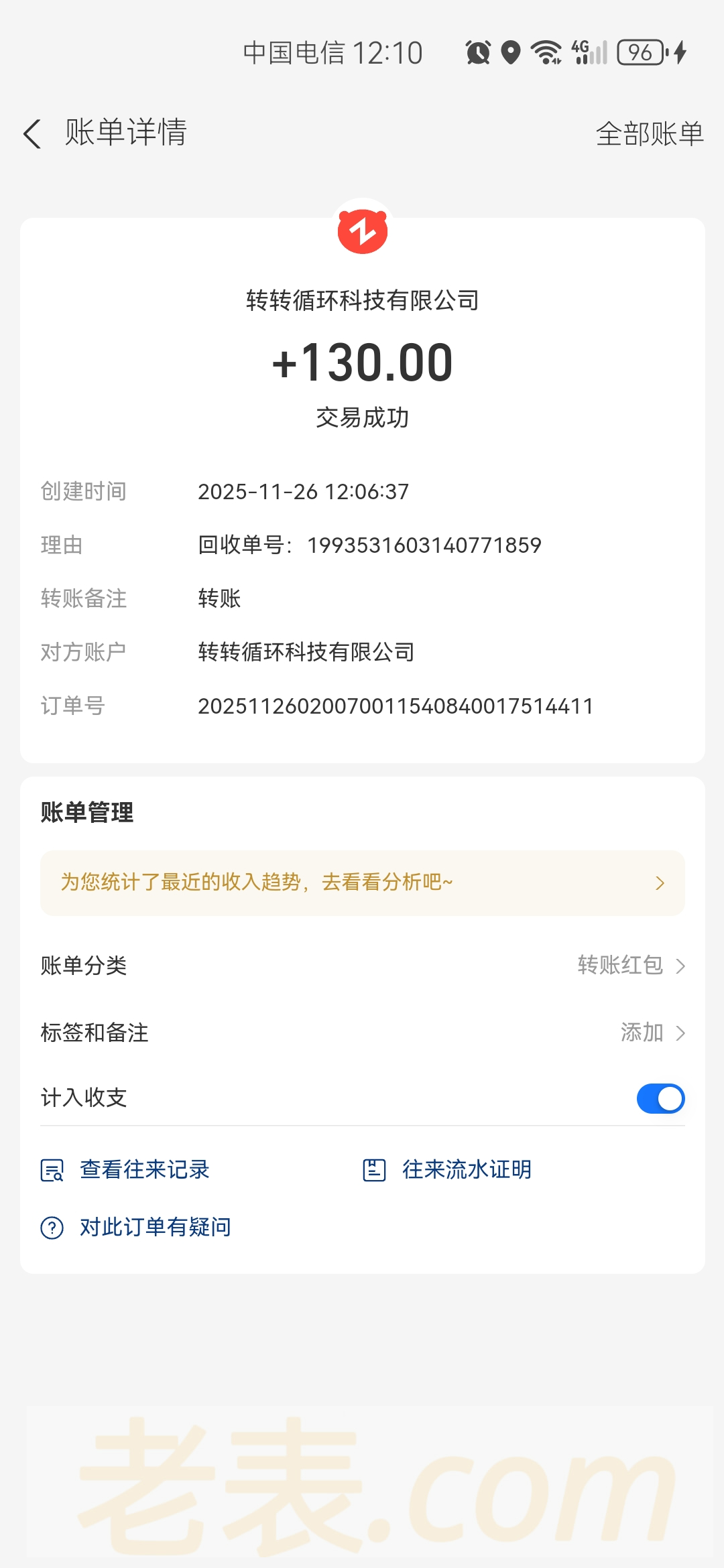Toggle the 计入收支 switch off
Viewport: 724px width, 1568px height.
click(660, 1098)
